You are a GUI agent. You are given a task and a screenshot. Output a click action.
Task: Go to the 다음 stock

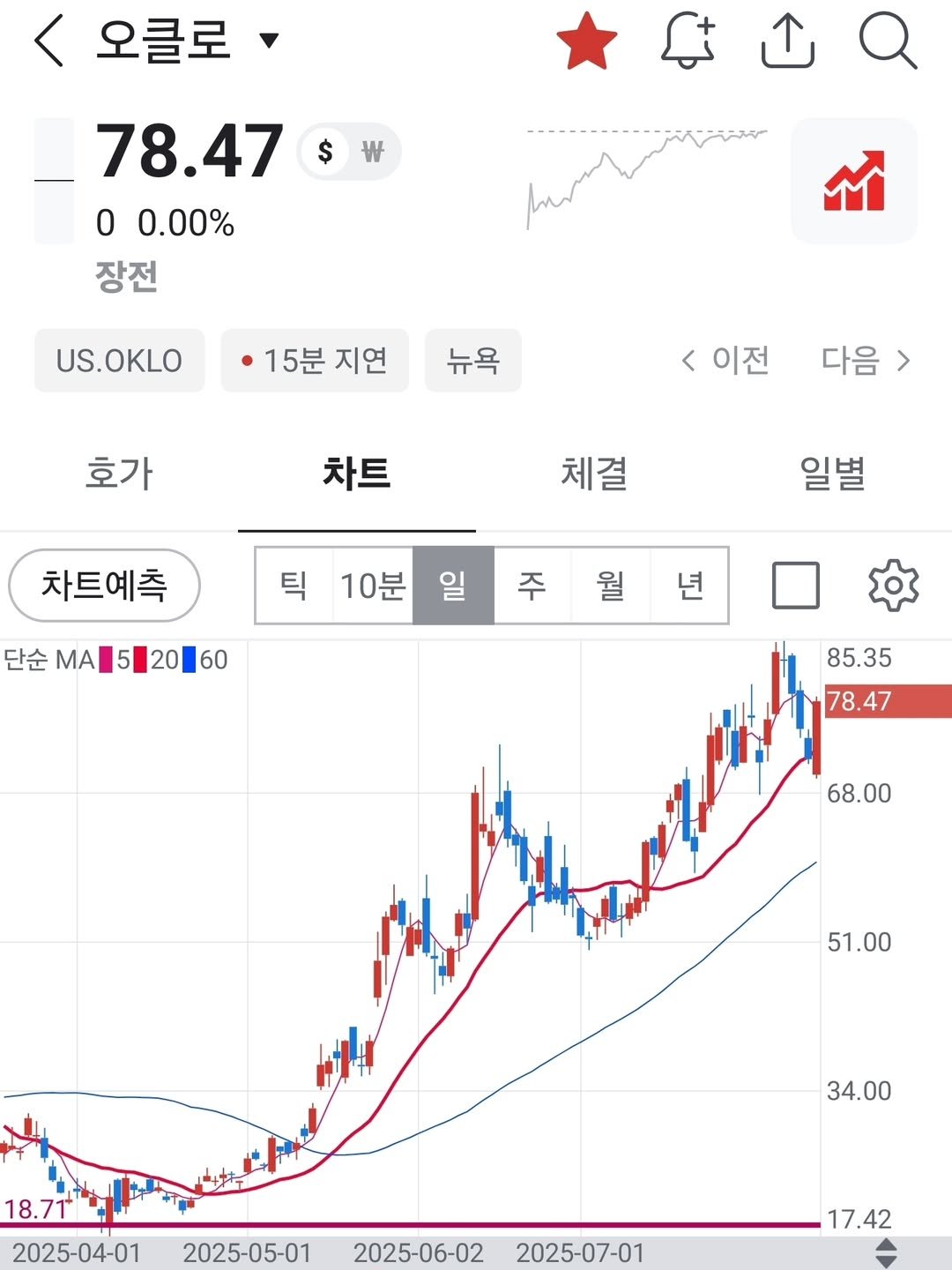tap(865, 360)
